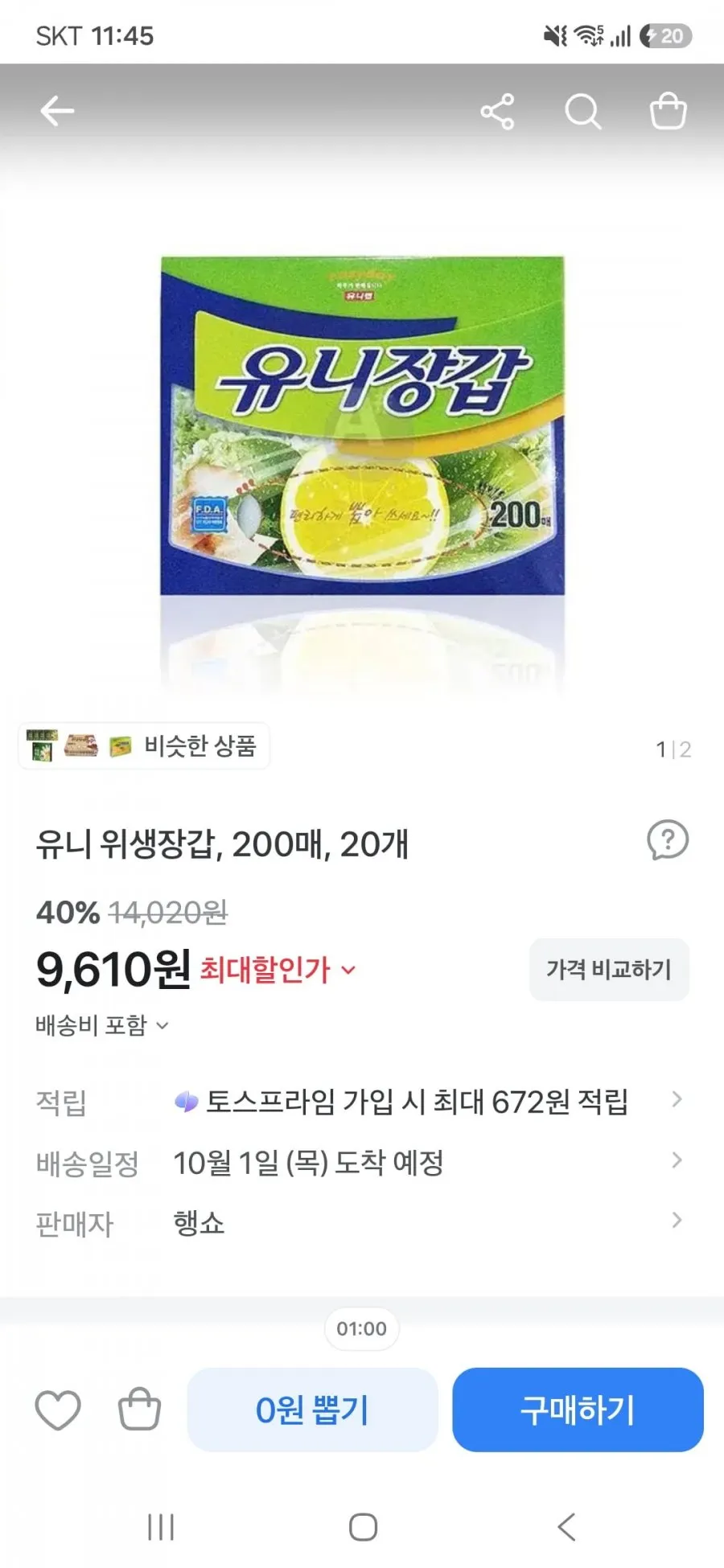Expand the 최대할인가 dropdown

click(x=278, y=969)
